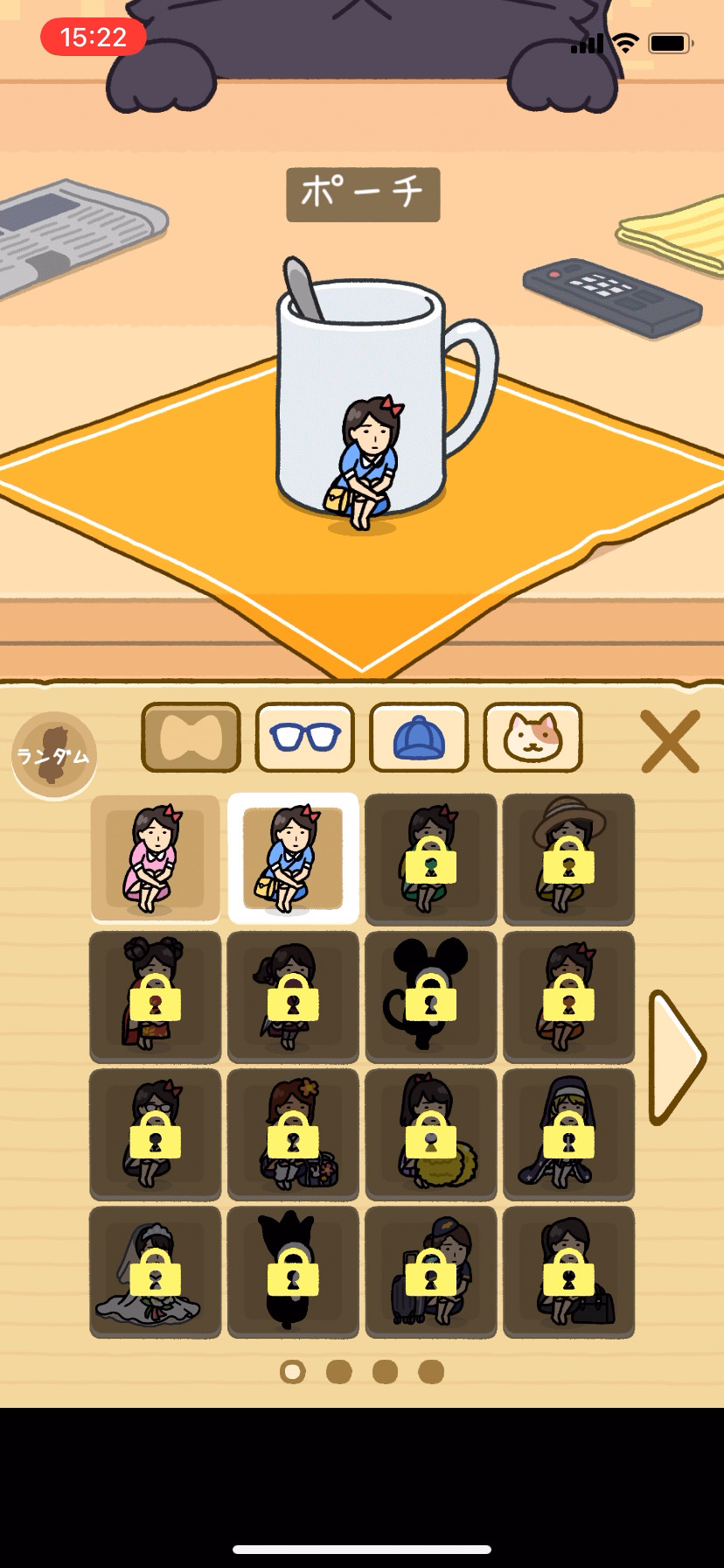This screenshot has width=724, height=1568.
Task: Tap the locked suitcase traveler outfit
Action: point(430,1271)
